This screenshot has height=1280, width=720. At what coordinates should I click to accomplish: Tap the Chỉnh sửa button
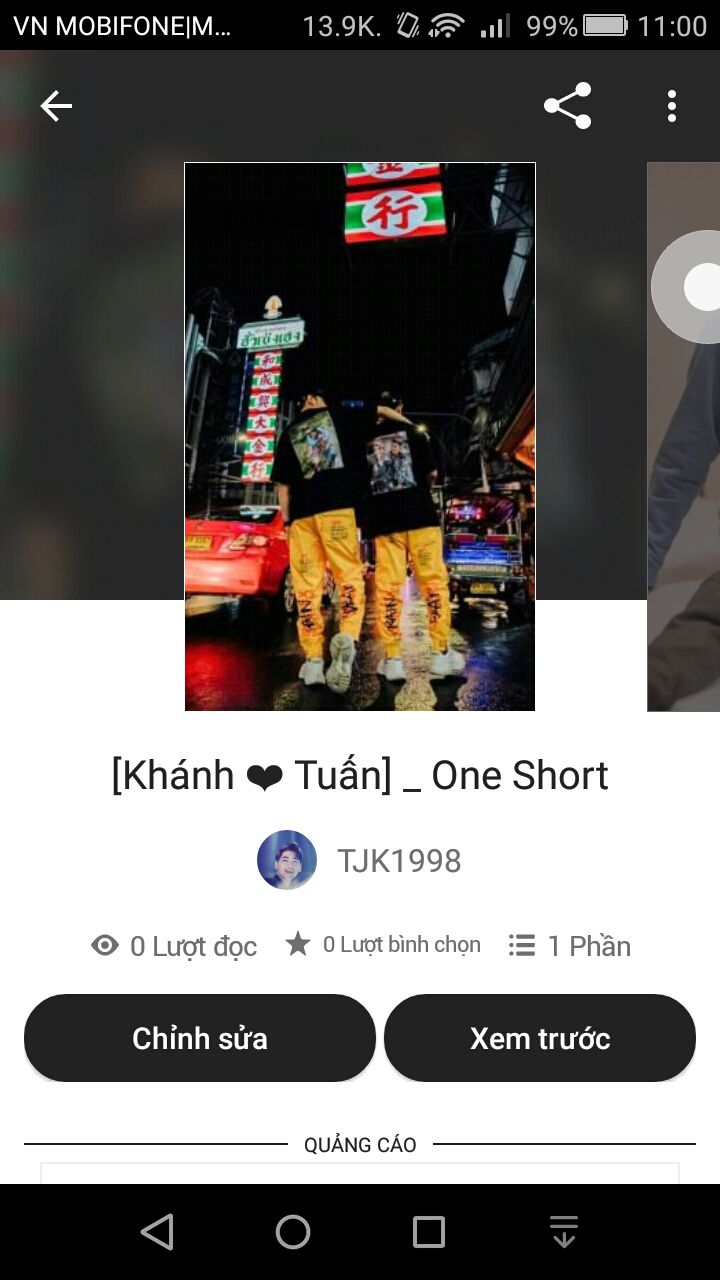pos(200,1038)
